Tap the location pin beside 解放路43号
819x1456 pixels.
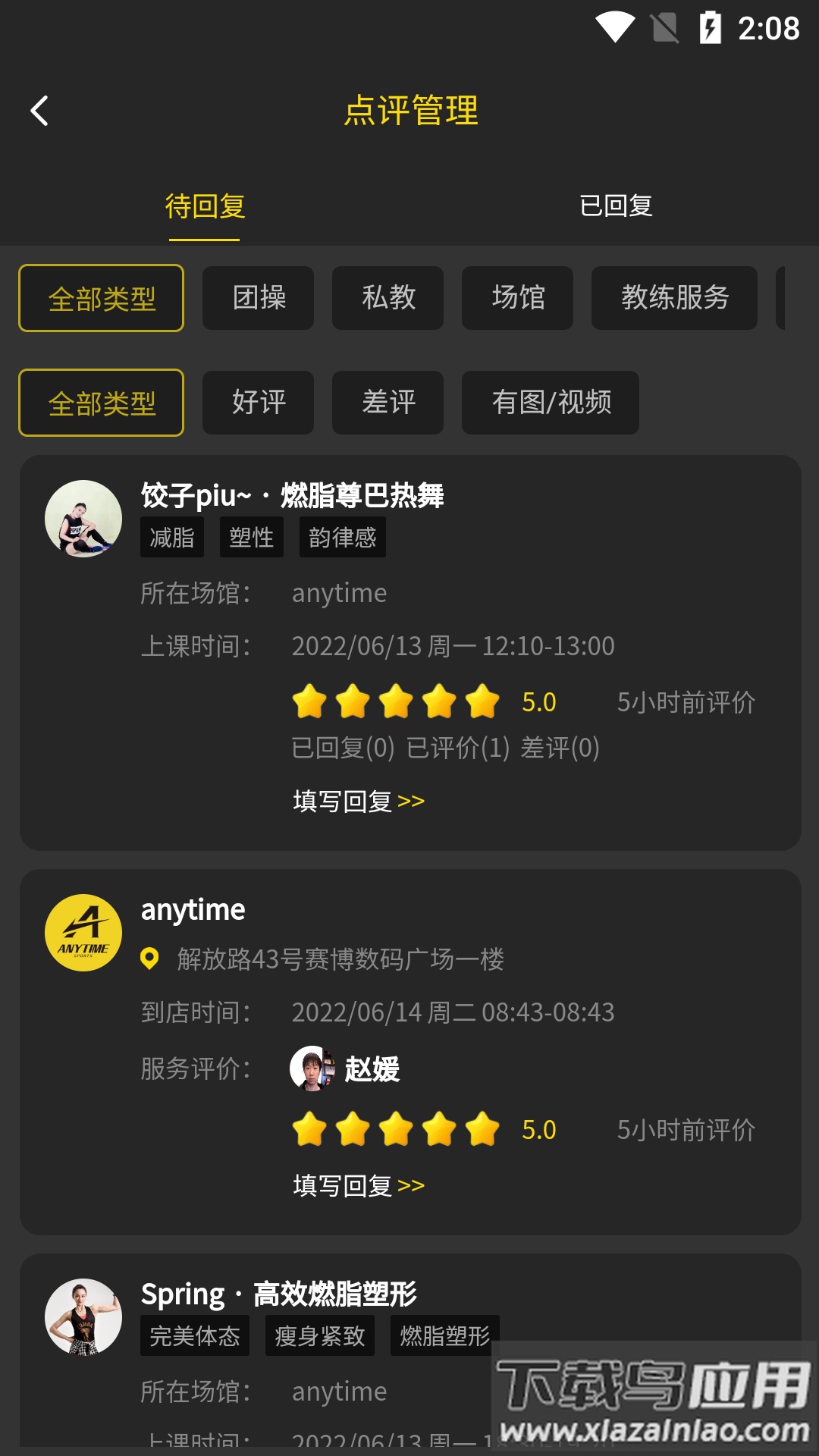click(149, 959)
